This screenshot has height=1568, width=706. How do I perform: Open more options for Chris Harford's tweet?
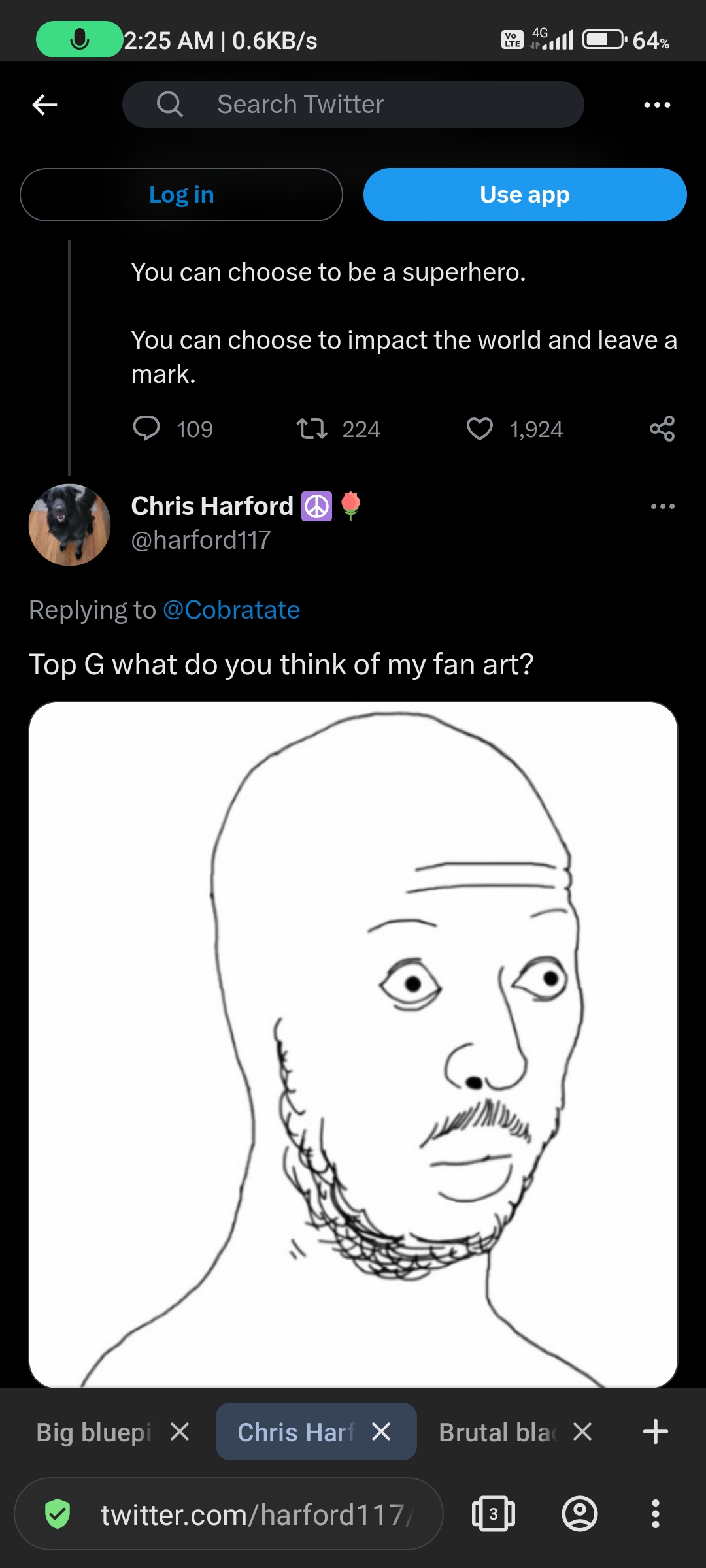662,506
